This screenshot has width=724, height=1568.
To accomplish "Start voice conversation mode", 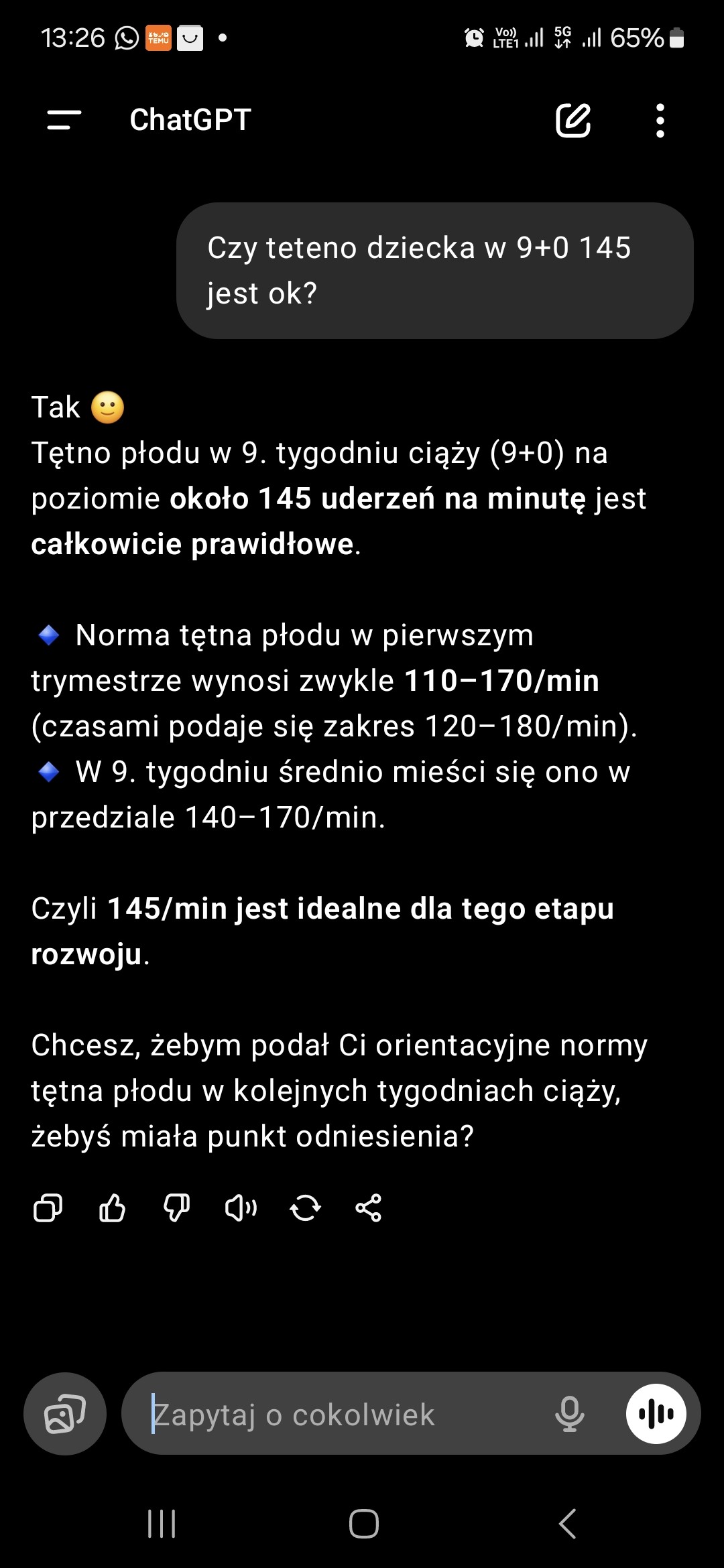I will (x=656, y=1414).
